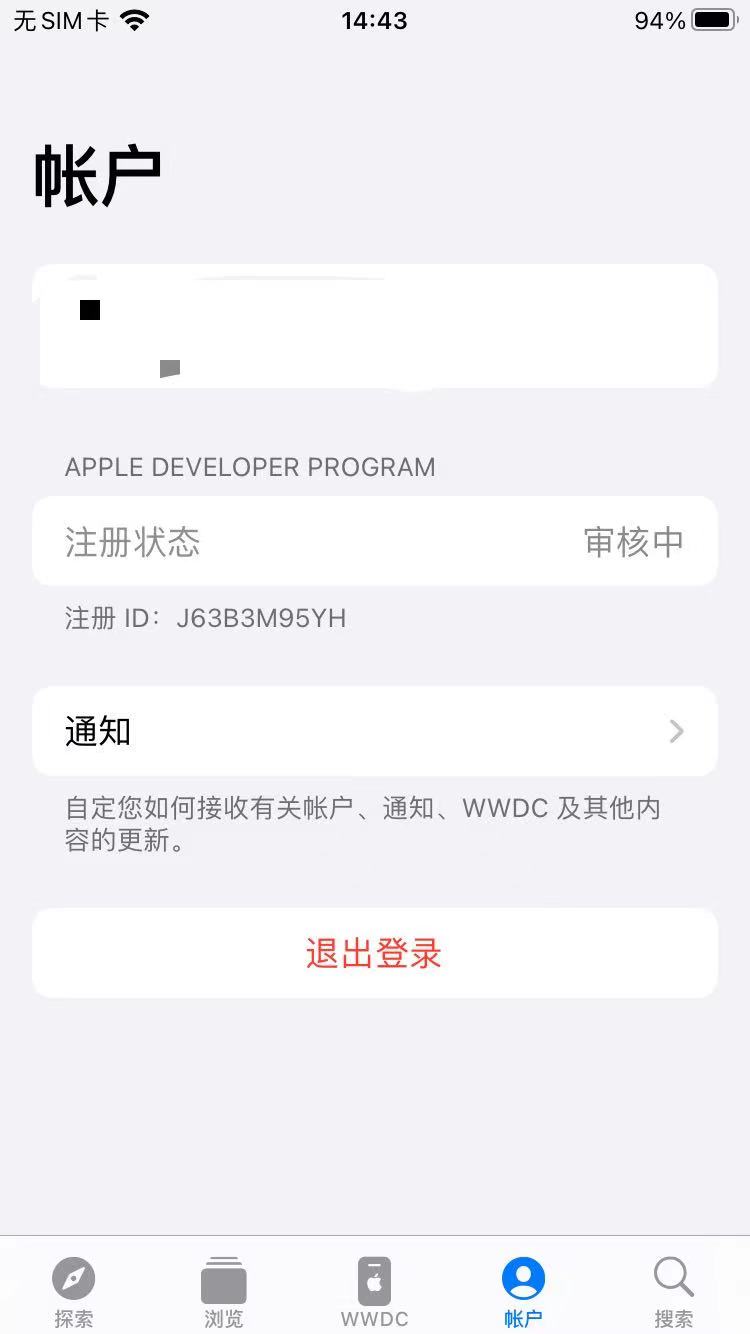Go to the 浏览 tab
The width and height of the screenshot is (750, 1334).
point(224,1290)
